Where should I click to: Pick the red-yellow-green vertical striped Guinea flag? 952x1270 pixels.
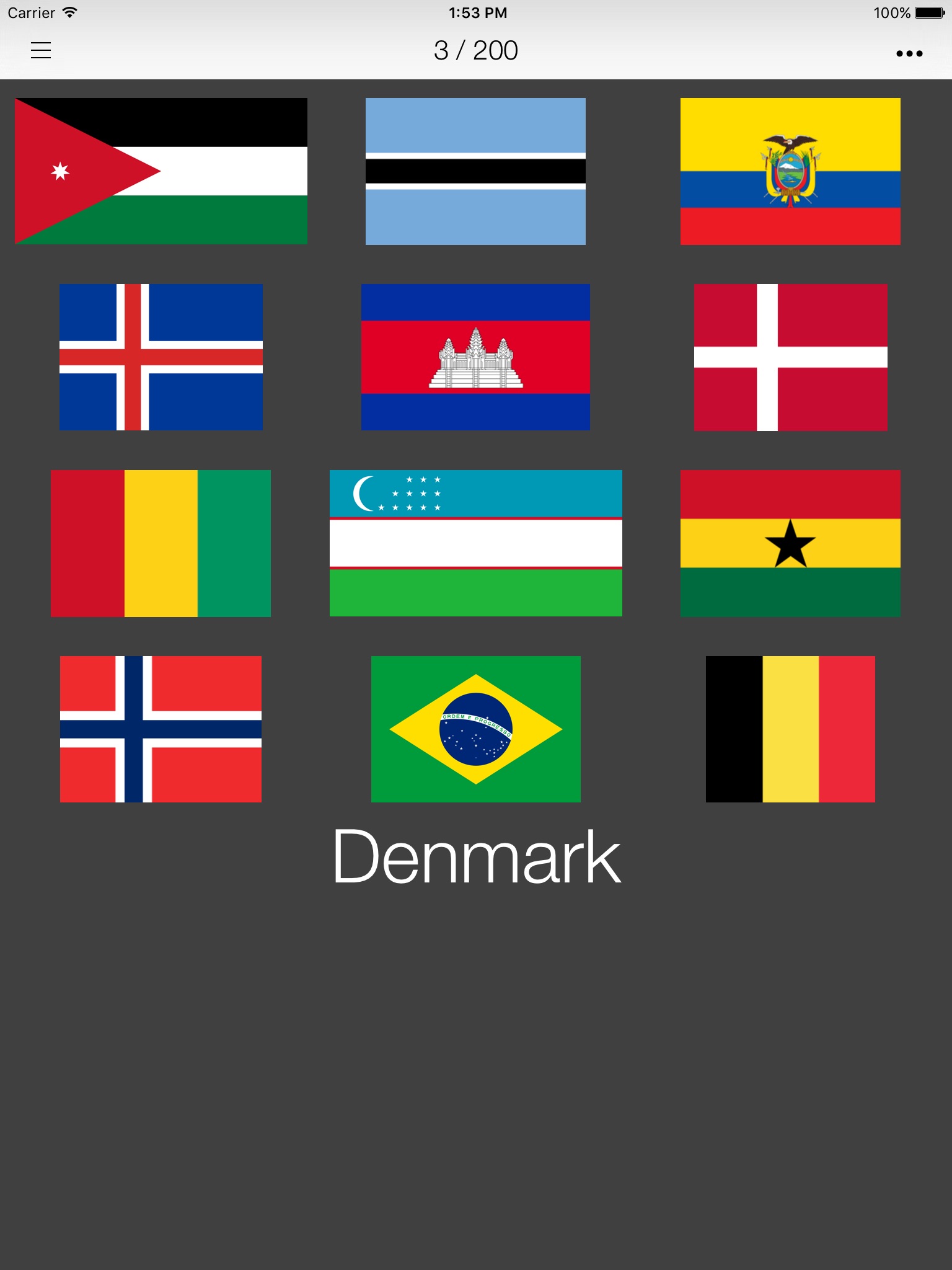click(x=161, y=543)
